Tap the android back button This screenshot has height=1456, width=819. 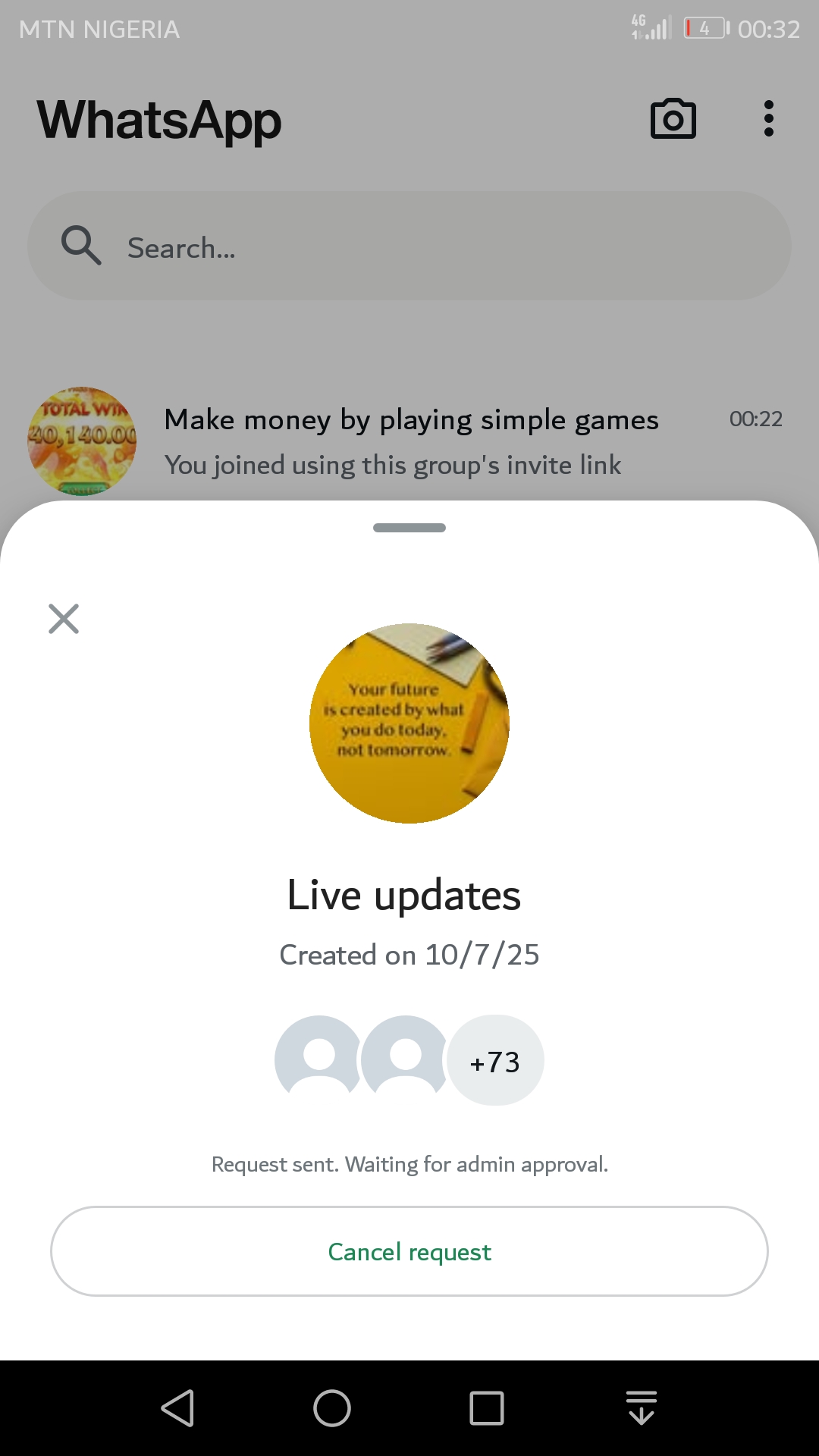coord(178,1408)
